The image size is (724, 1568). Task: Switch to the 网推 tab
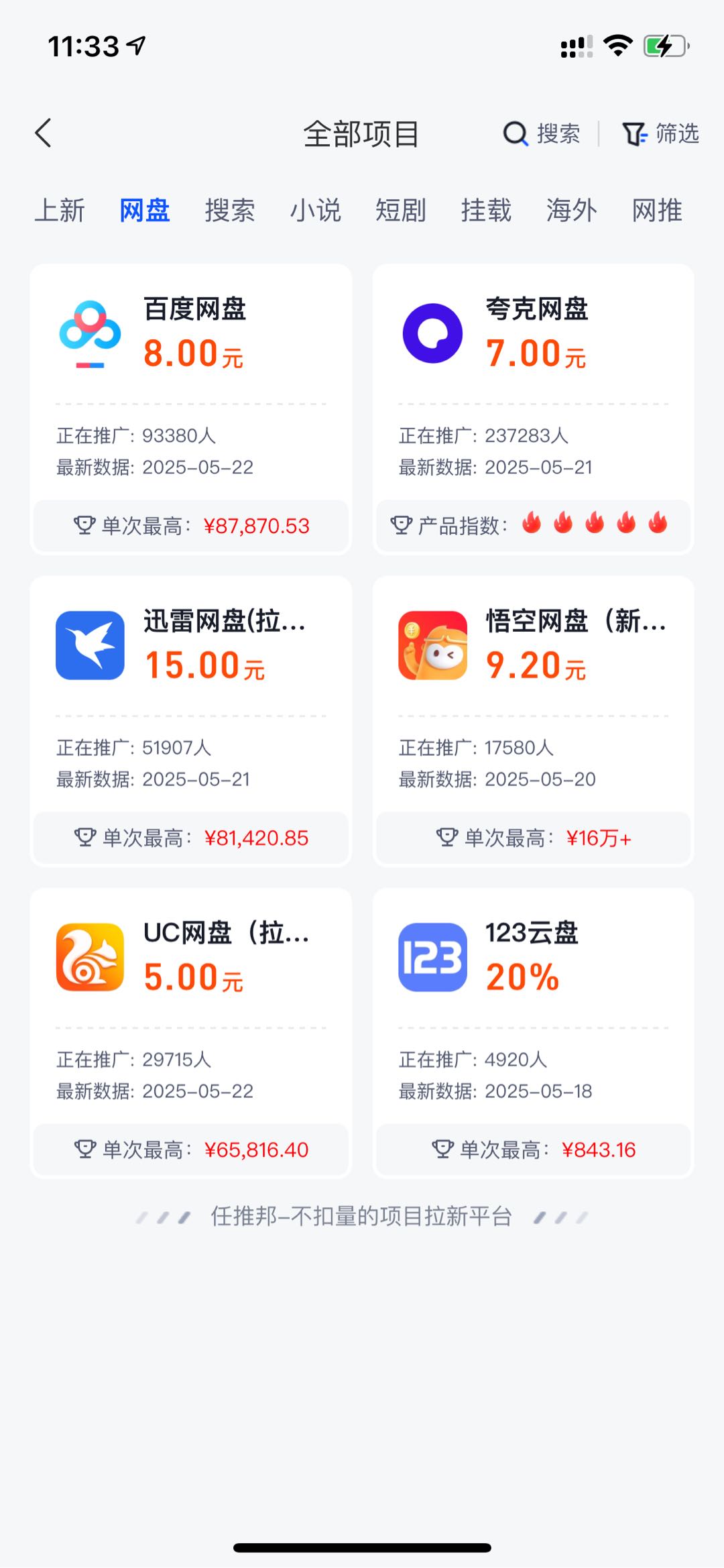656,211
